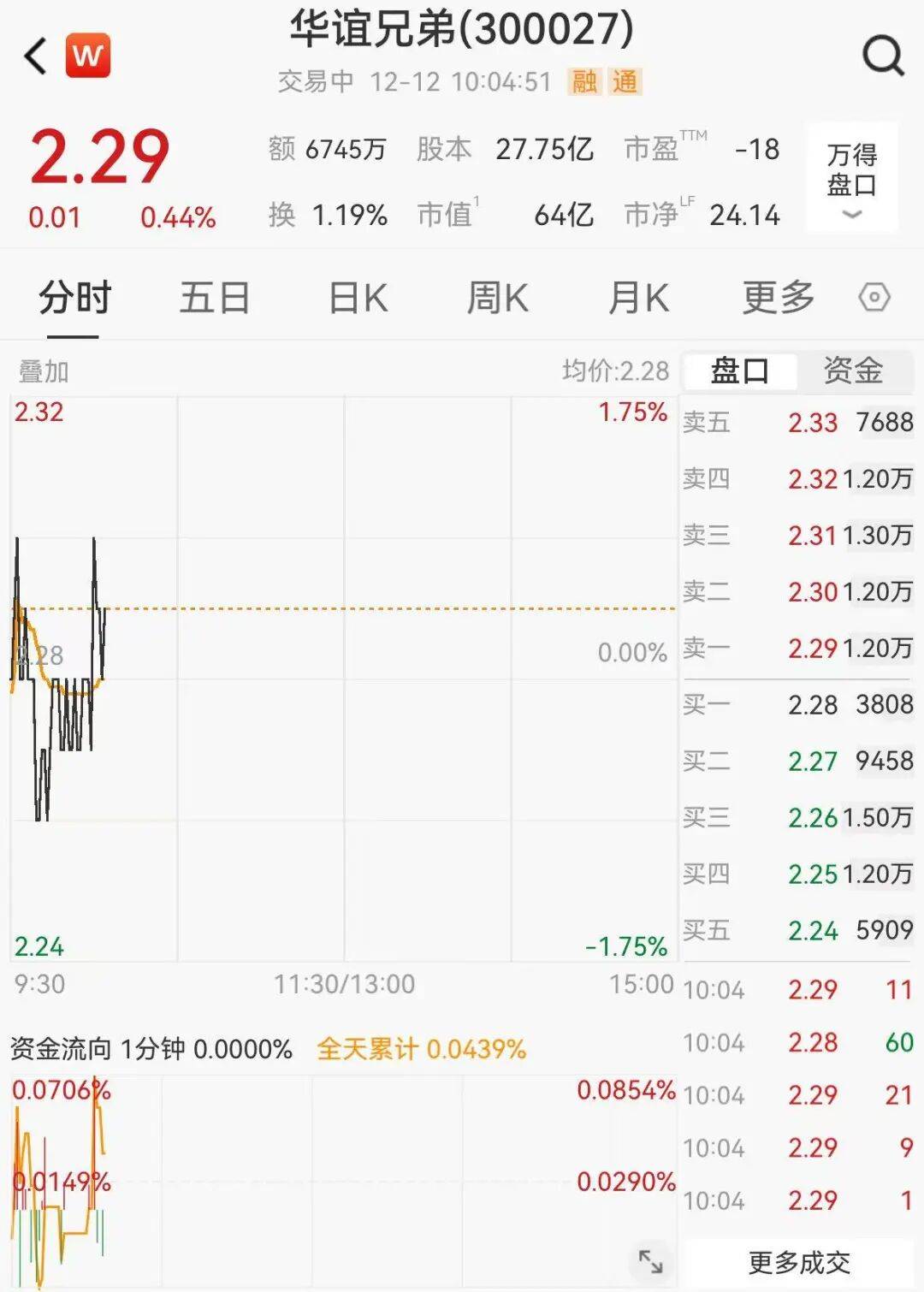924x1292 pixels.
Task: Open the search magnifier icon
Action: click(x=882, y=56)
